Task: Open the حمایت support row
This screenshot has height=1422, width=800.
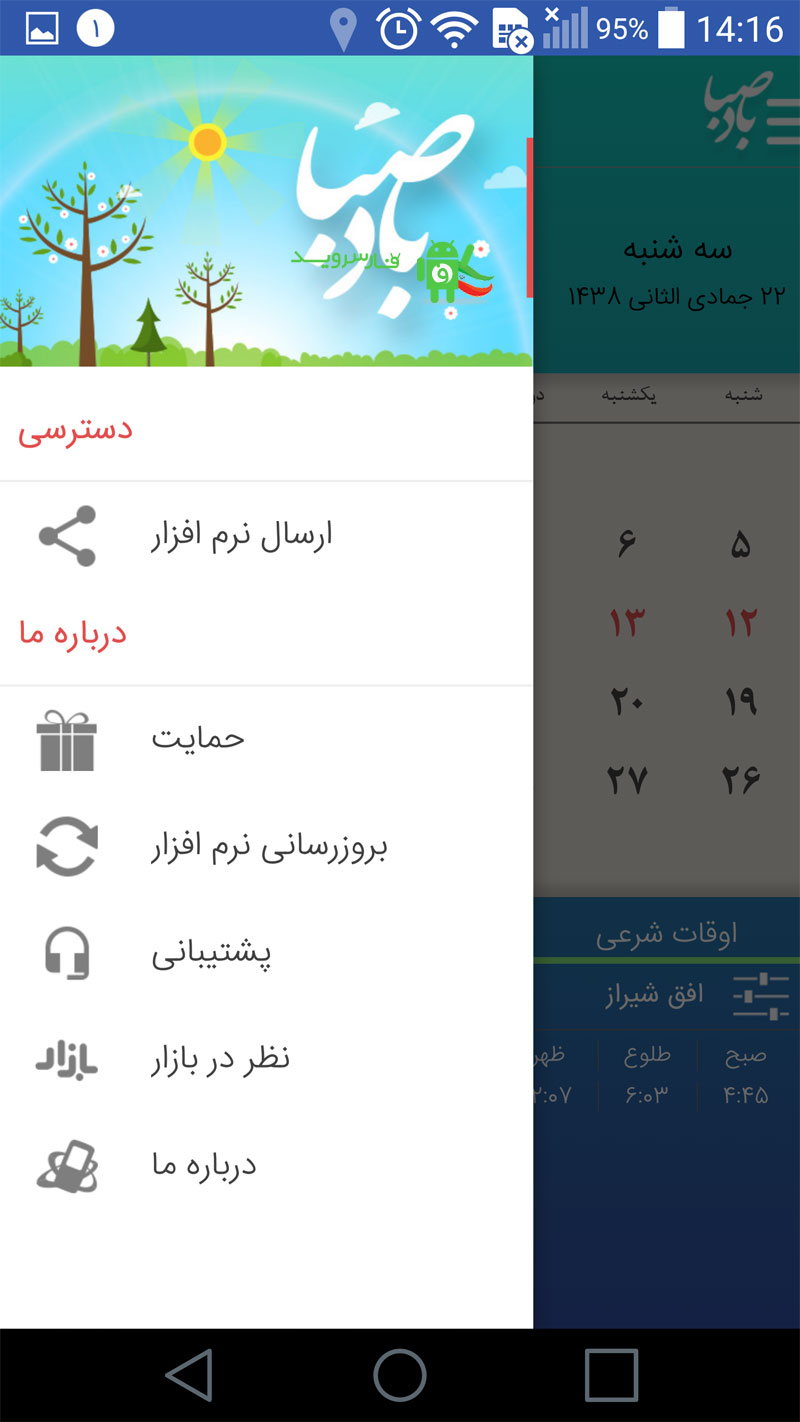Action: pos(266,740)
